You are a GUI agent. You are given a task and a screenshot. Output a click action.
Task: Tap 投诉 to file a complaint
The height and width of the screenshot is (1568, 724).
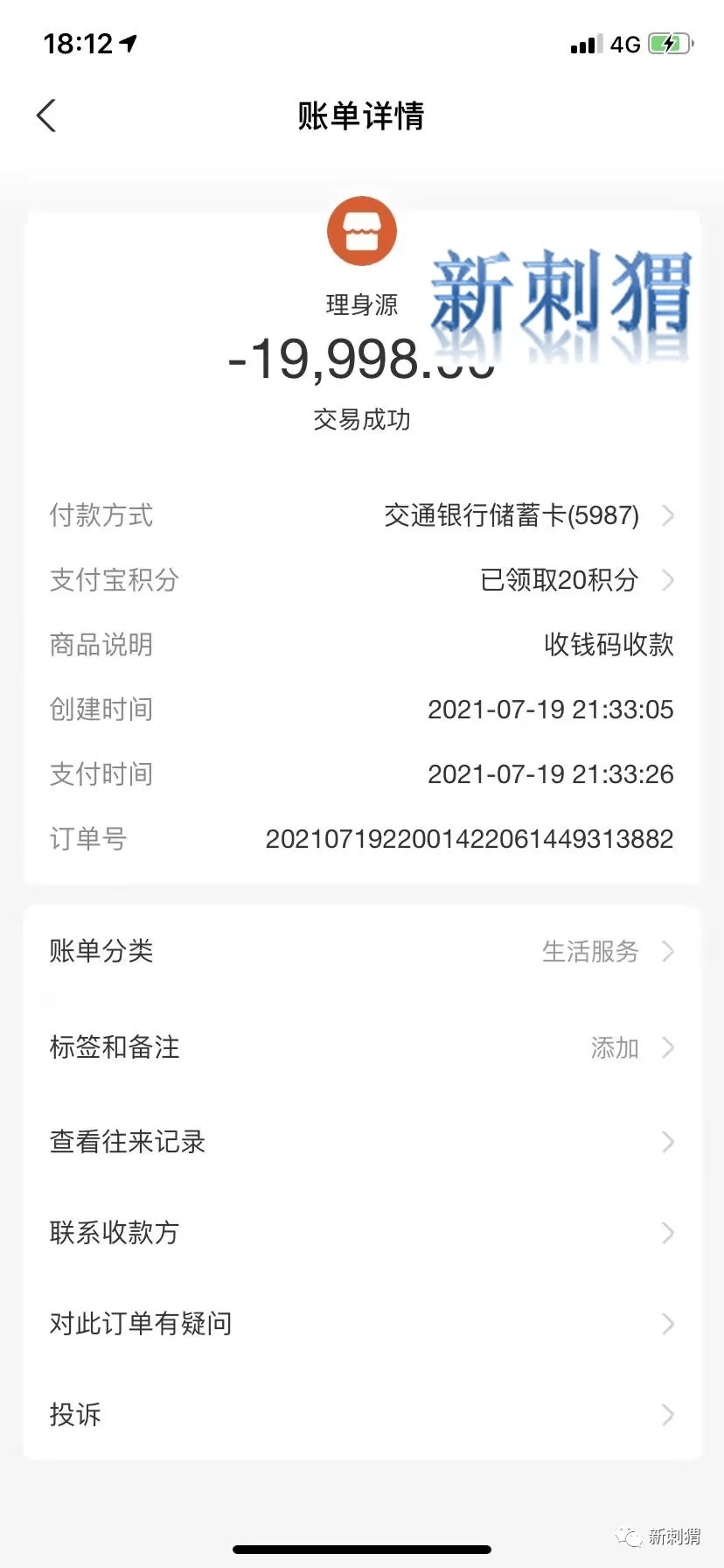pos(362,1415)
